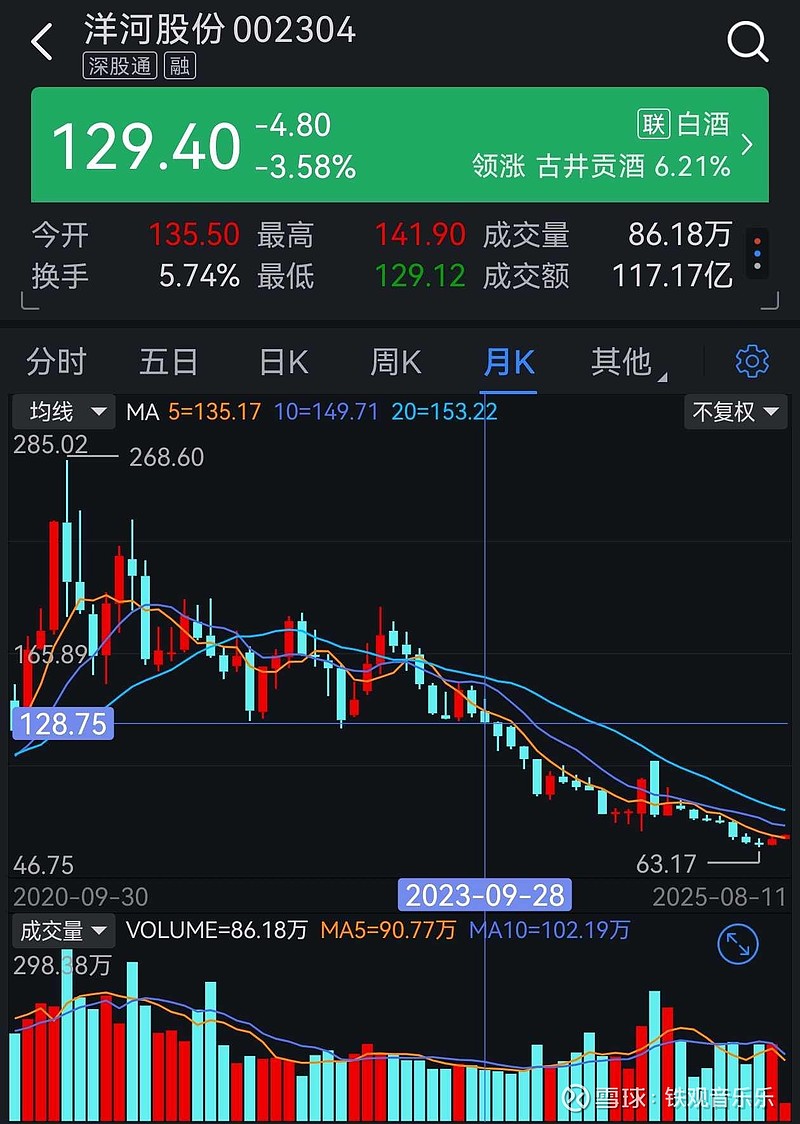Switch to the 周K weekly chart tab
The image size is (800, 1124).
(395, 362)
